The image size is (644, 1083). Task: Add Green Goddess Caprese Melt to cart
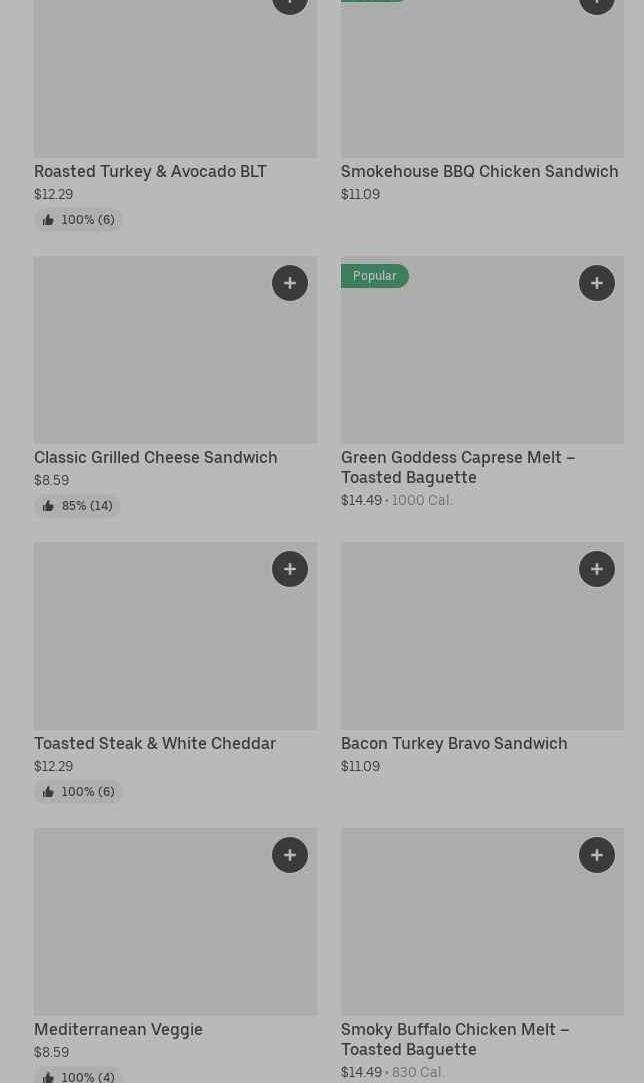coord(596,283)
